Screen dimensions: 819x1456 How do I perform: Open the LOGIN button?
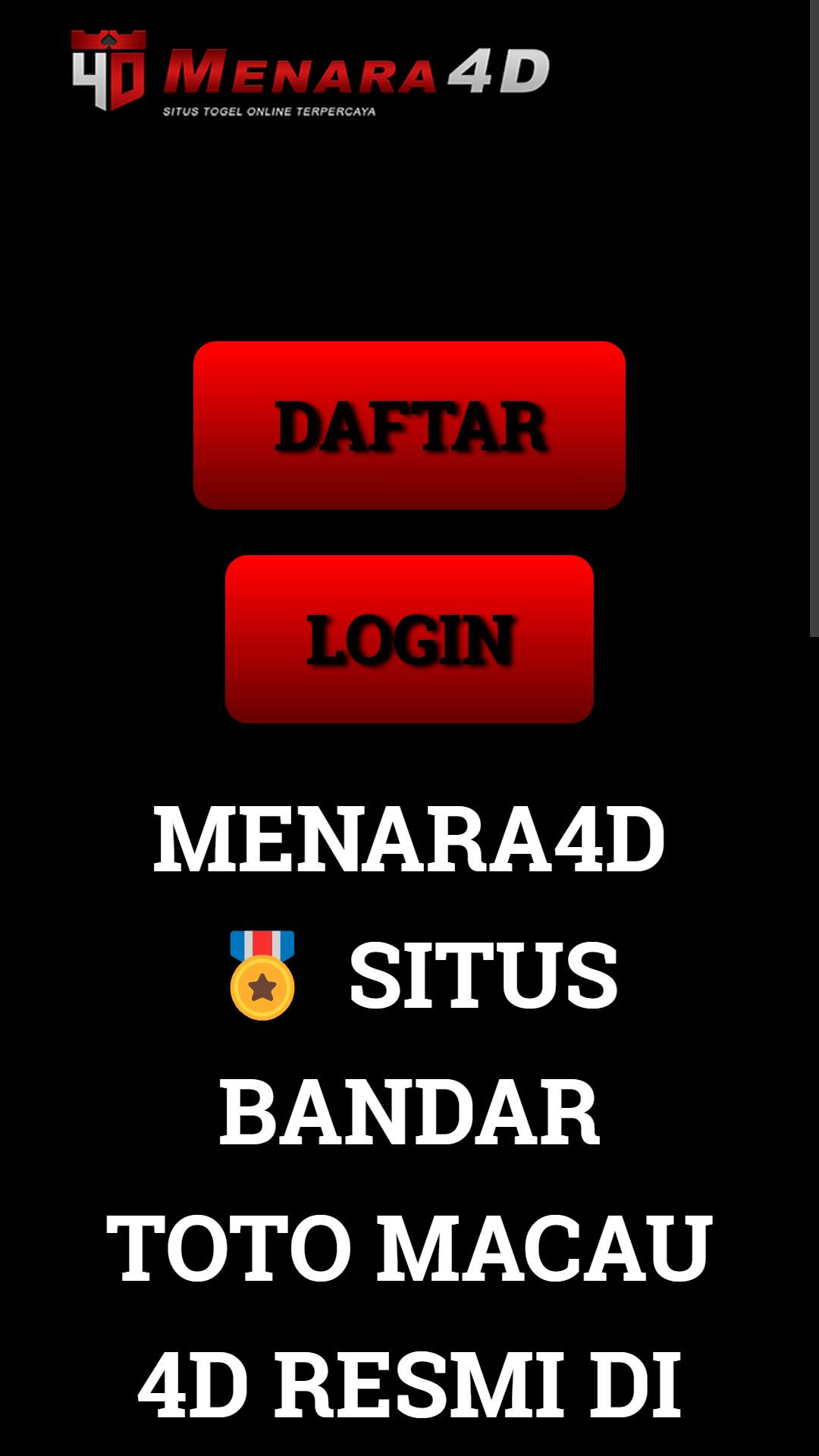pos(409,639)
